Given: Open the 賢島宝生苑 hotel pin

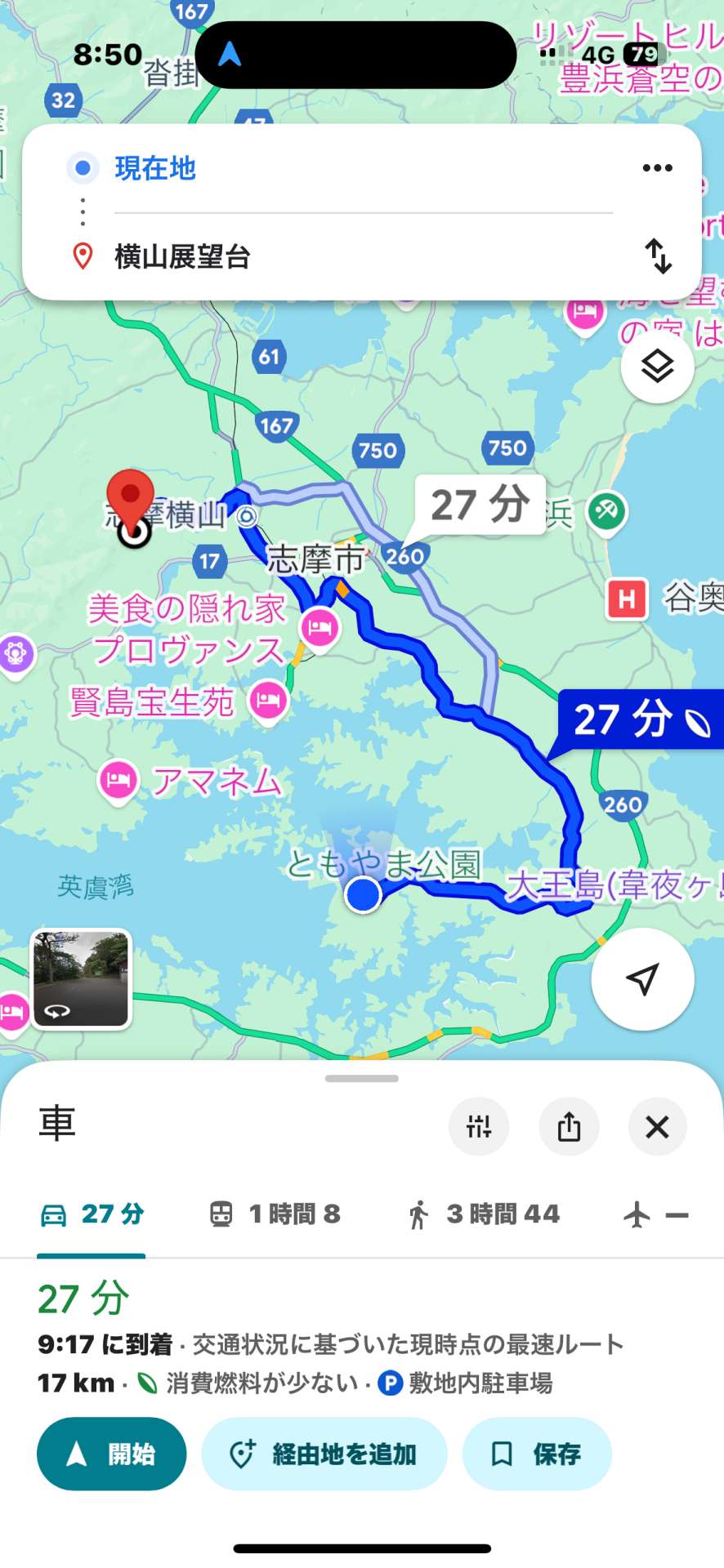Looking at the screenshot, I should 268,701.
